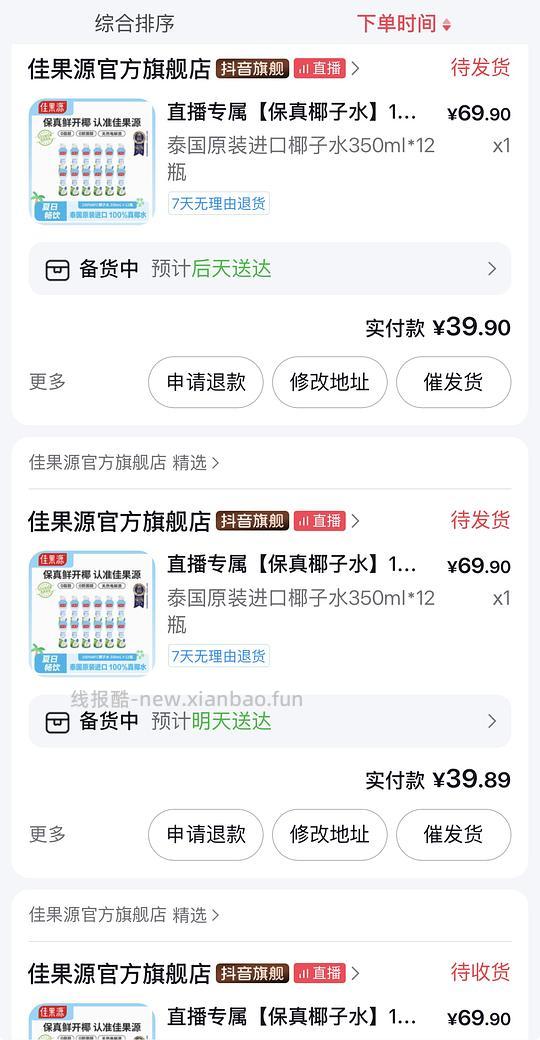Tap 修改地址 on the ¥39.90 order
This screenshot has height=1040, width=540.
coord(330,382)
